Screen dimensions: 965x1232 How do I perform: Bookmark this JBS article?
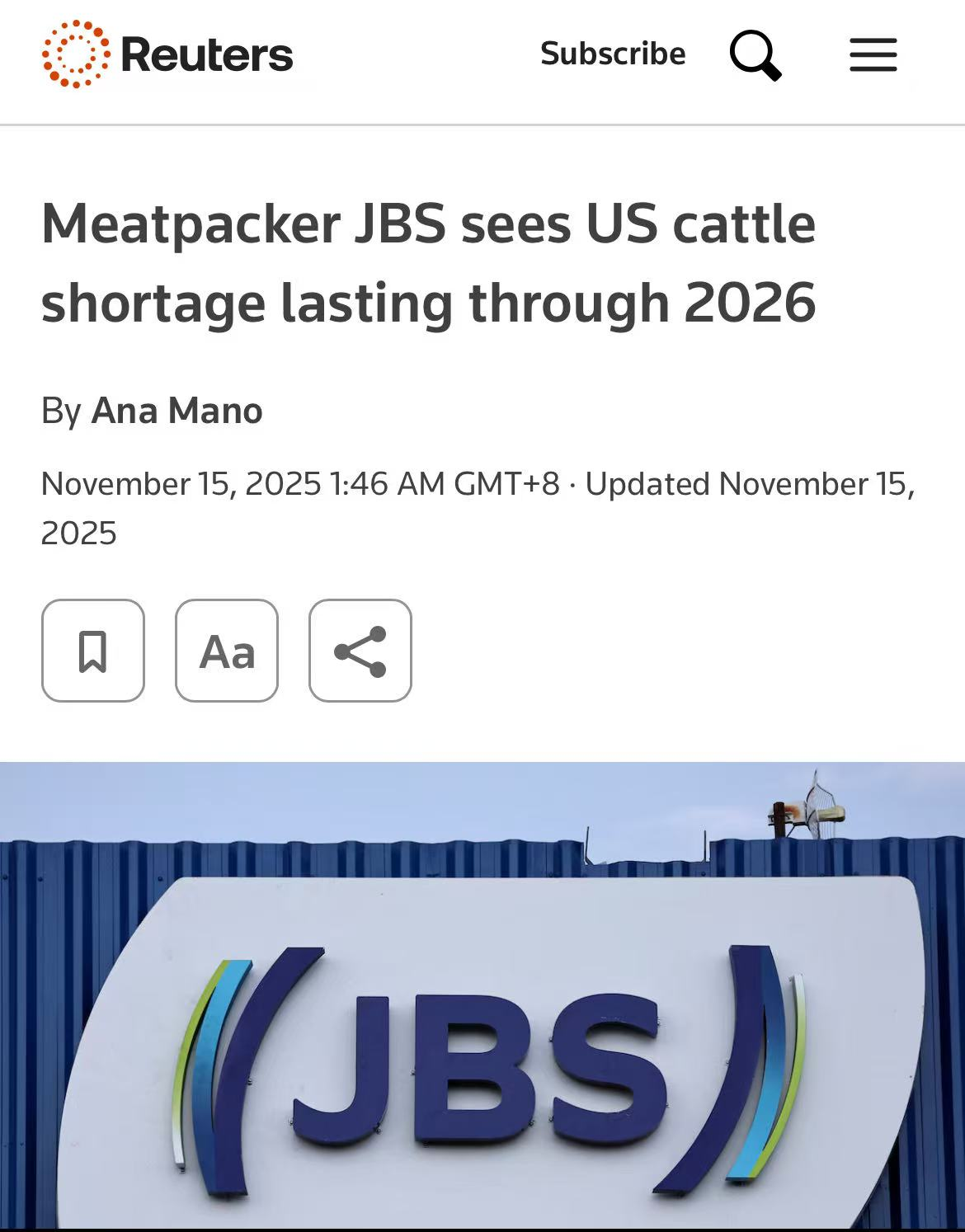click(93, 651)
